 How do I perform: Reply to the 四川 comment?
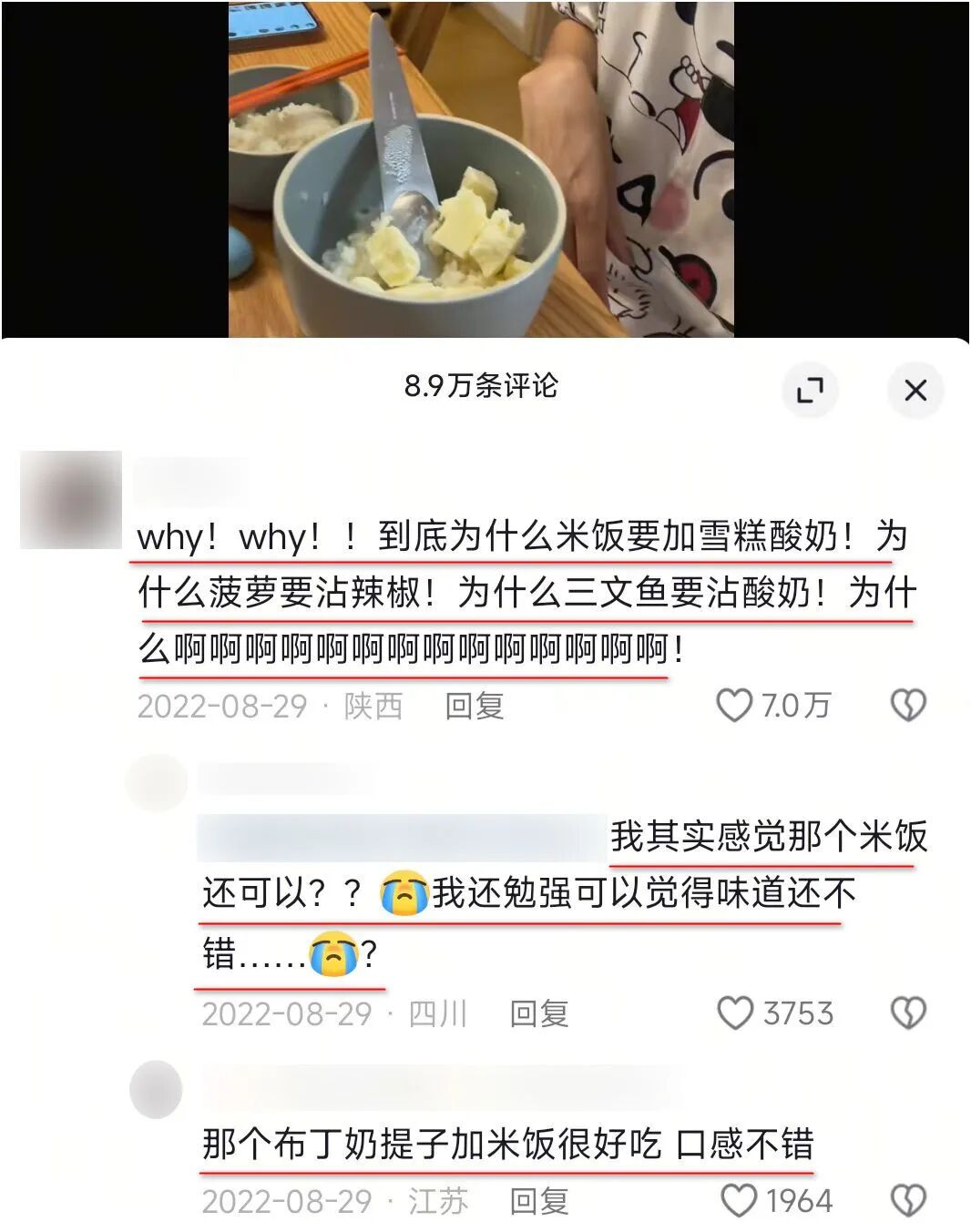(538, 1013)
